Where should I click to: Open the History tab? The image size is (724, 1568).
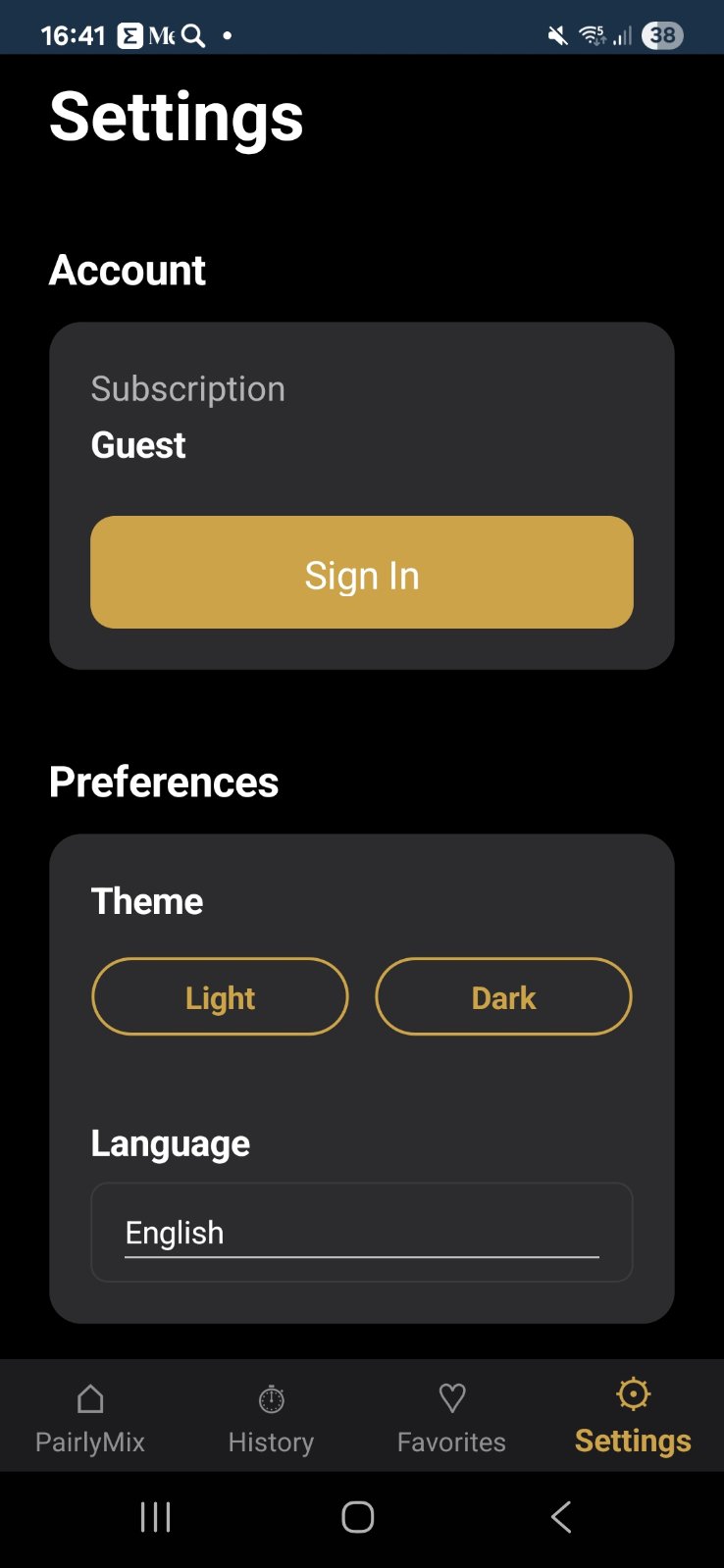click(x=271, y=1417)
